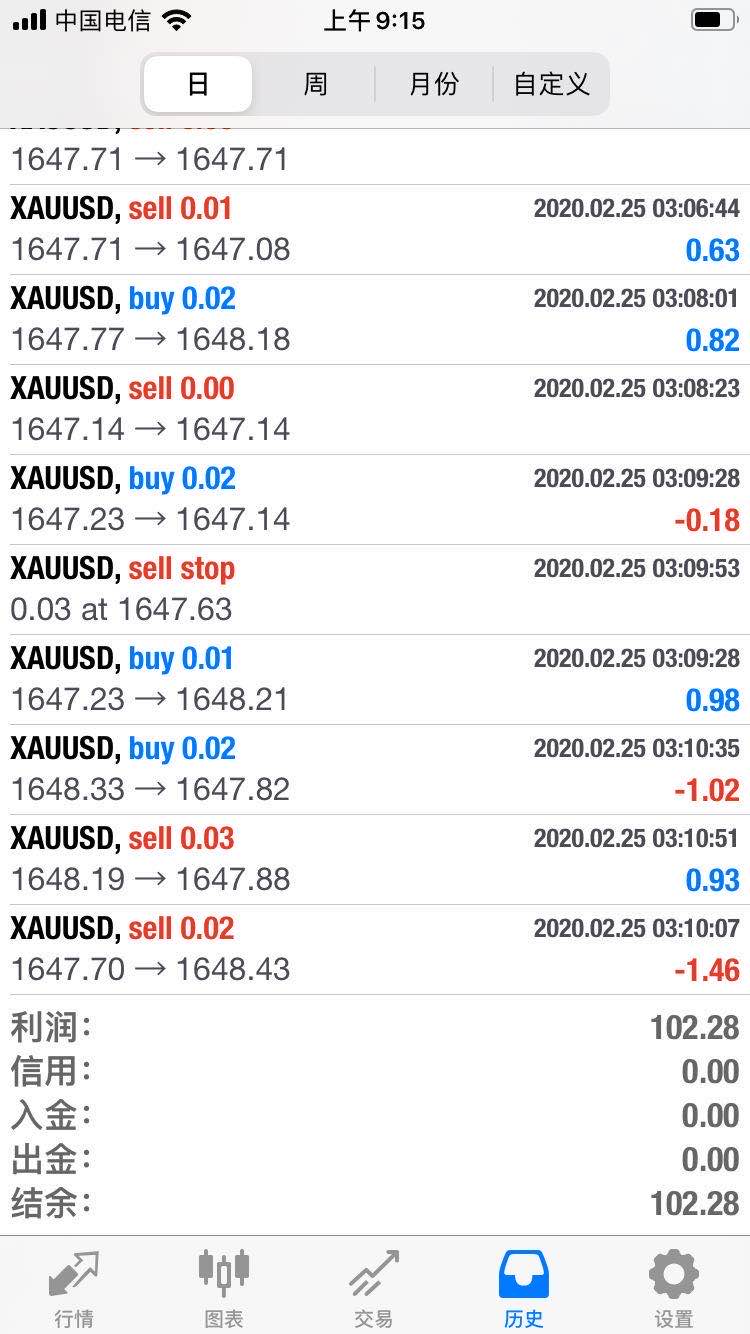This screenshot has width=750, height=1334.
Task: View the buy 0.02 trade losing -0.18
Action: pos(375,500)
